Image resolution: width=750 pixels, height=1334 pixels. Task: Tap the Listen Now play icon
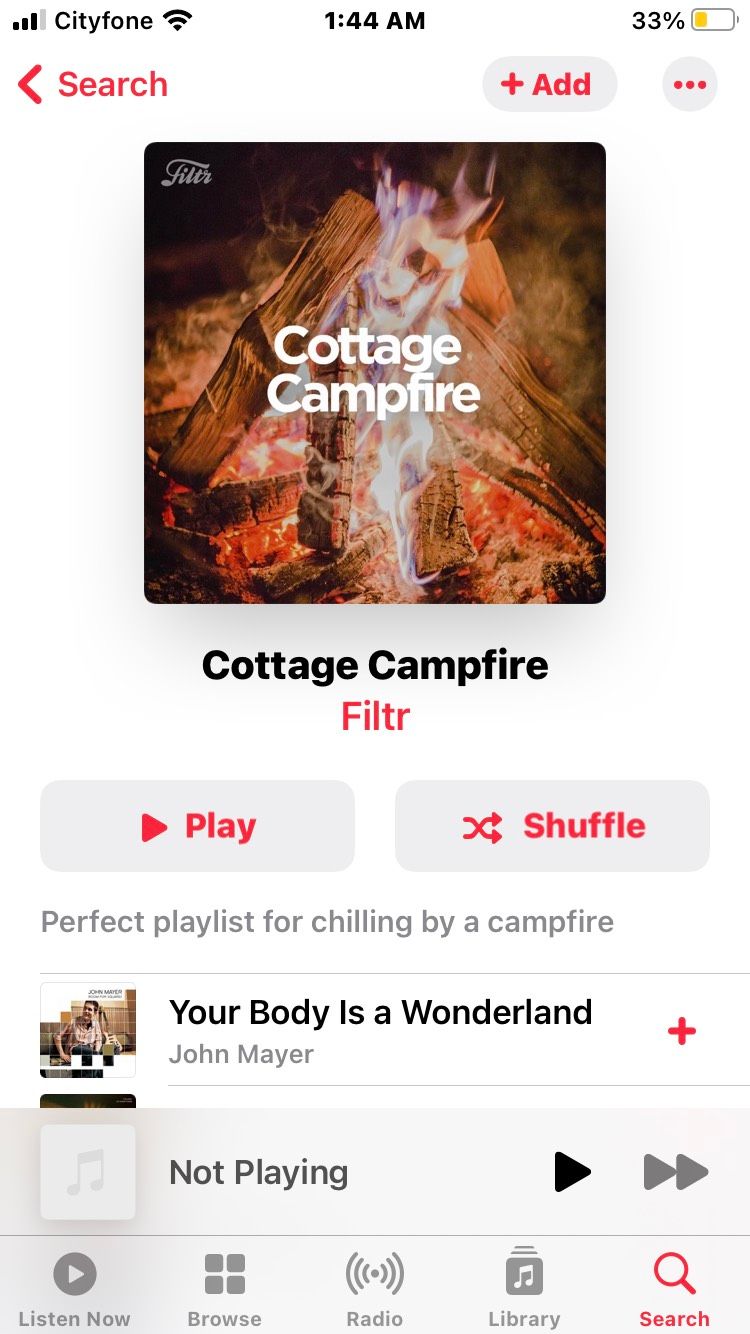[74, 1274]
